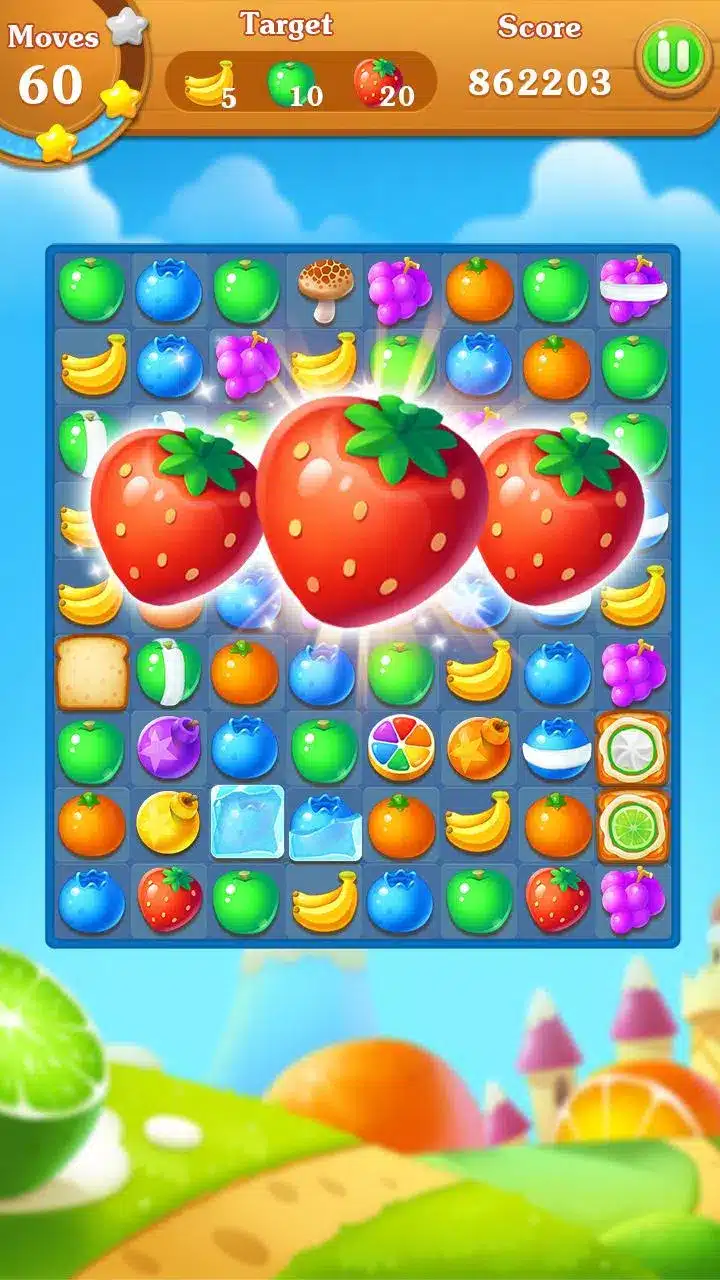Screen dimensions: 720x1280
Task: Select the bread slice tile
Action: click(91, 673)
